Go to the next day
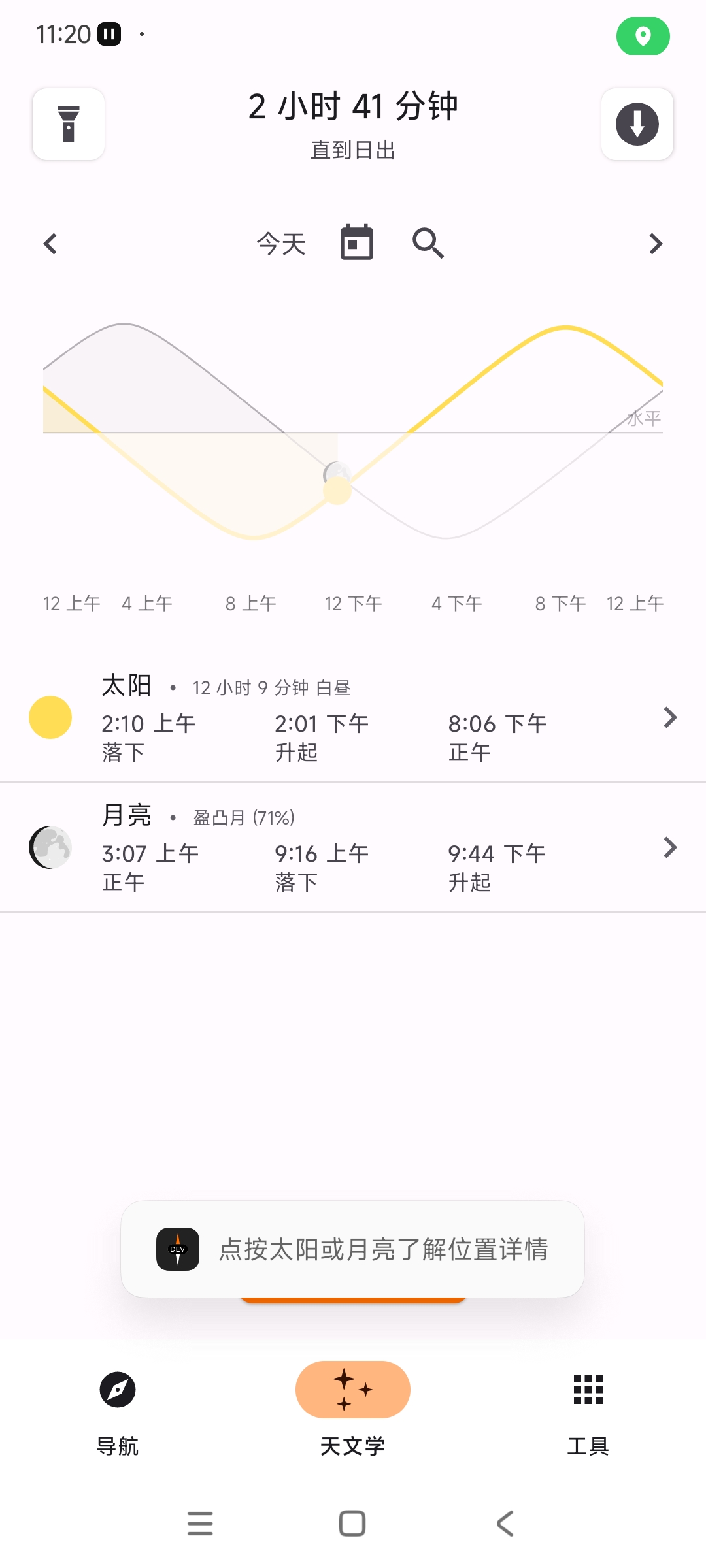The width and height of the screenshot is (706, 1568). point(656,244)
